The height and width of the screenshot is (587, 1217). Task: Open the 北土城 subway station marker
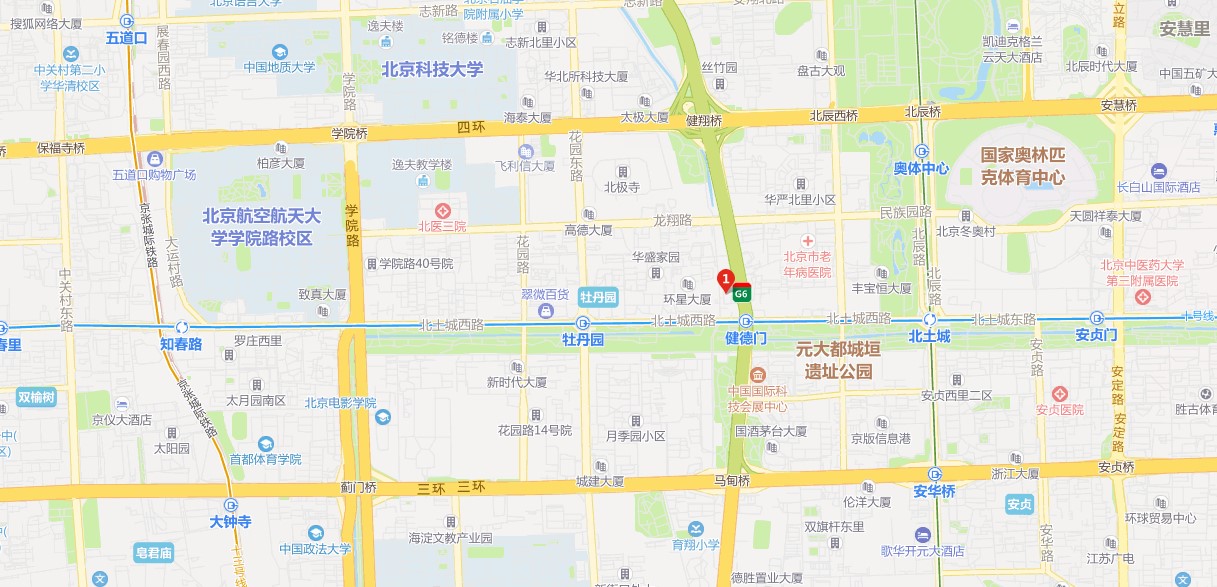929,320
